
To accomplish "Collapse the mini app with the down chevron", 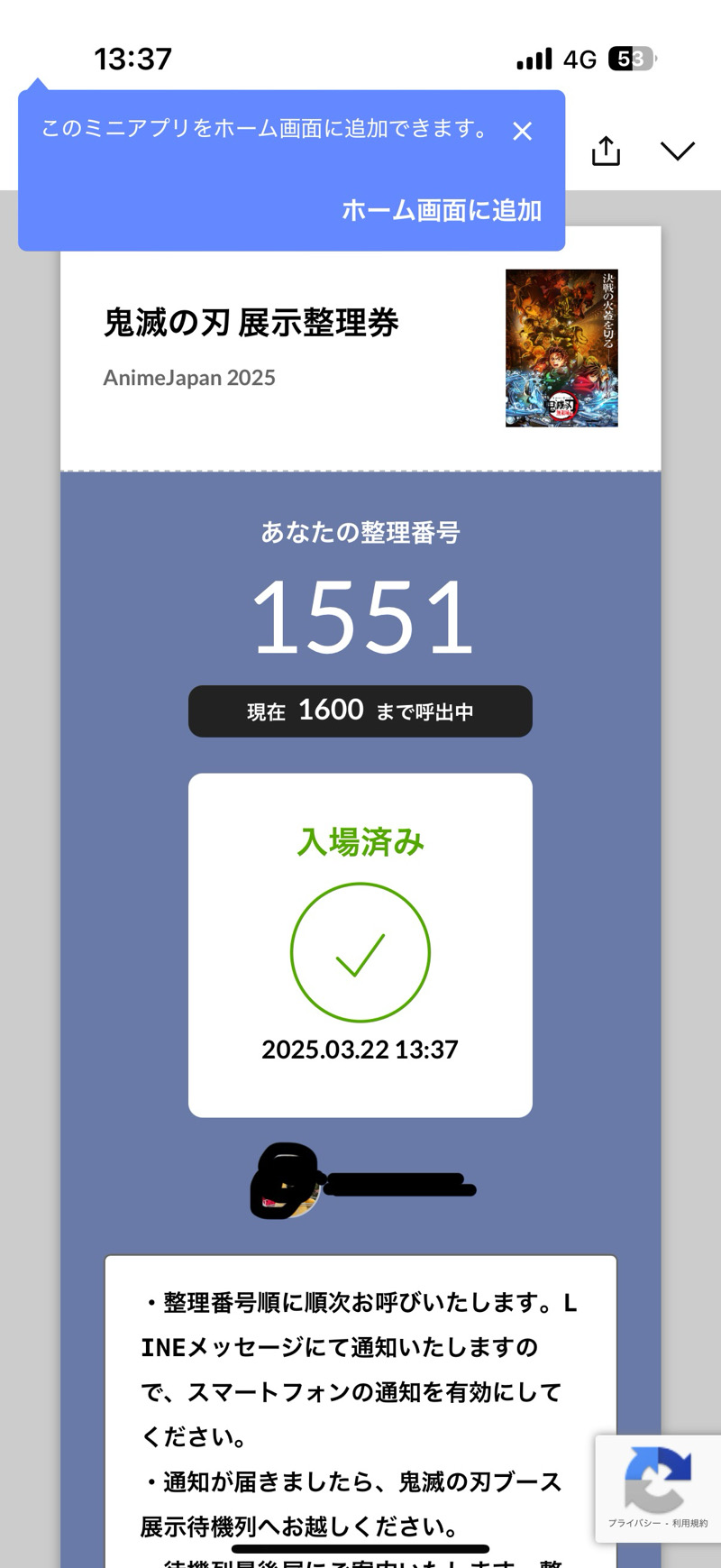I will [677, 151].
